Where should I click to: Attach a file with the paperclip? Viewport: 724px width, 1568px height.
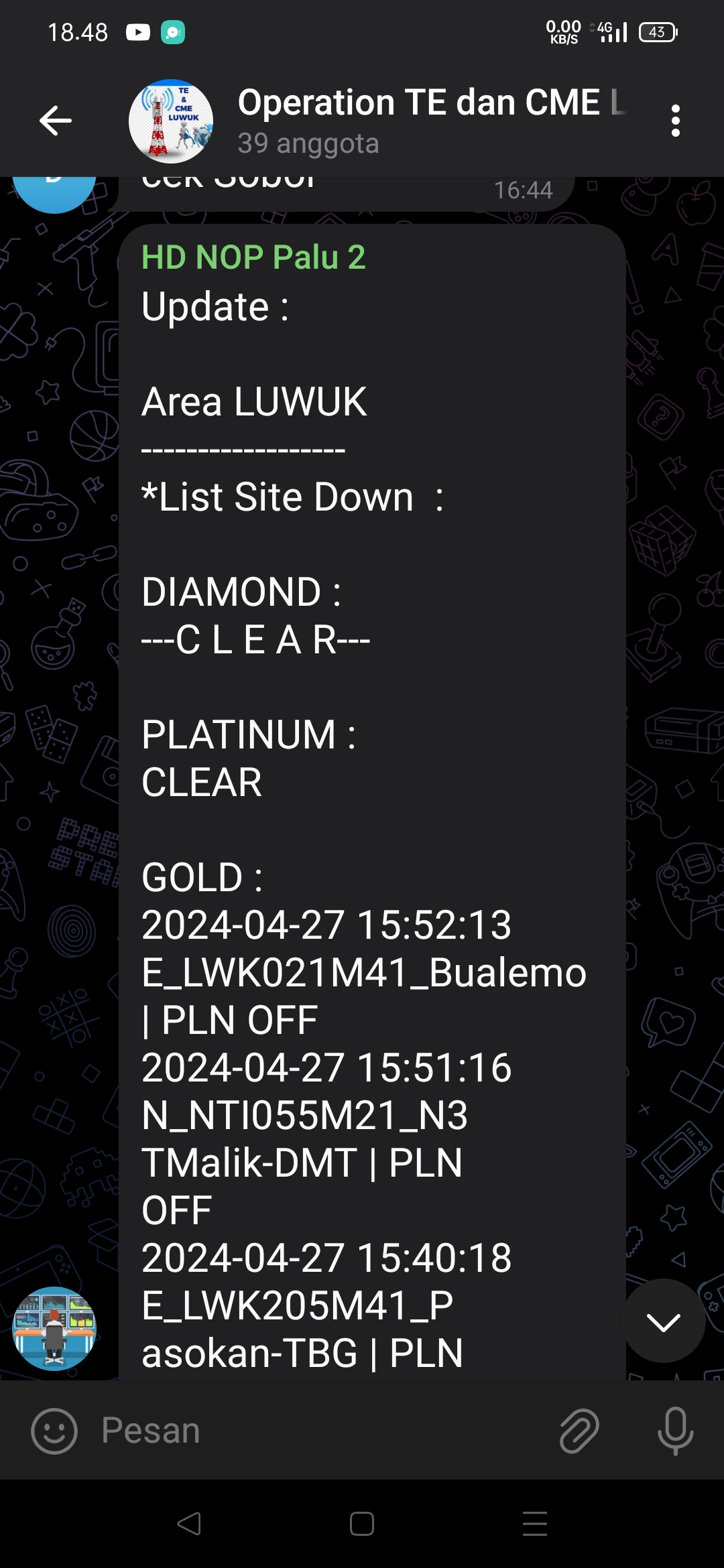pos(579,1431)
